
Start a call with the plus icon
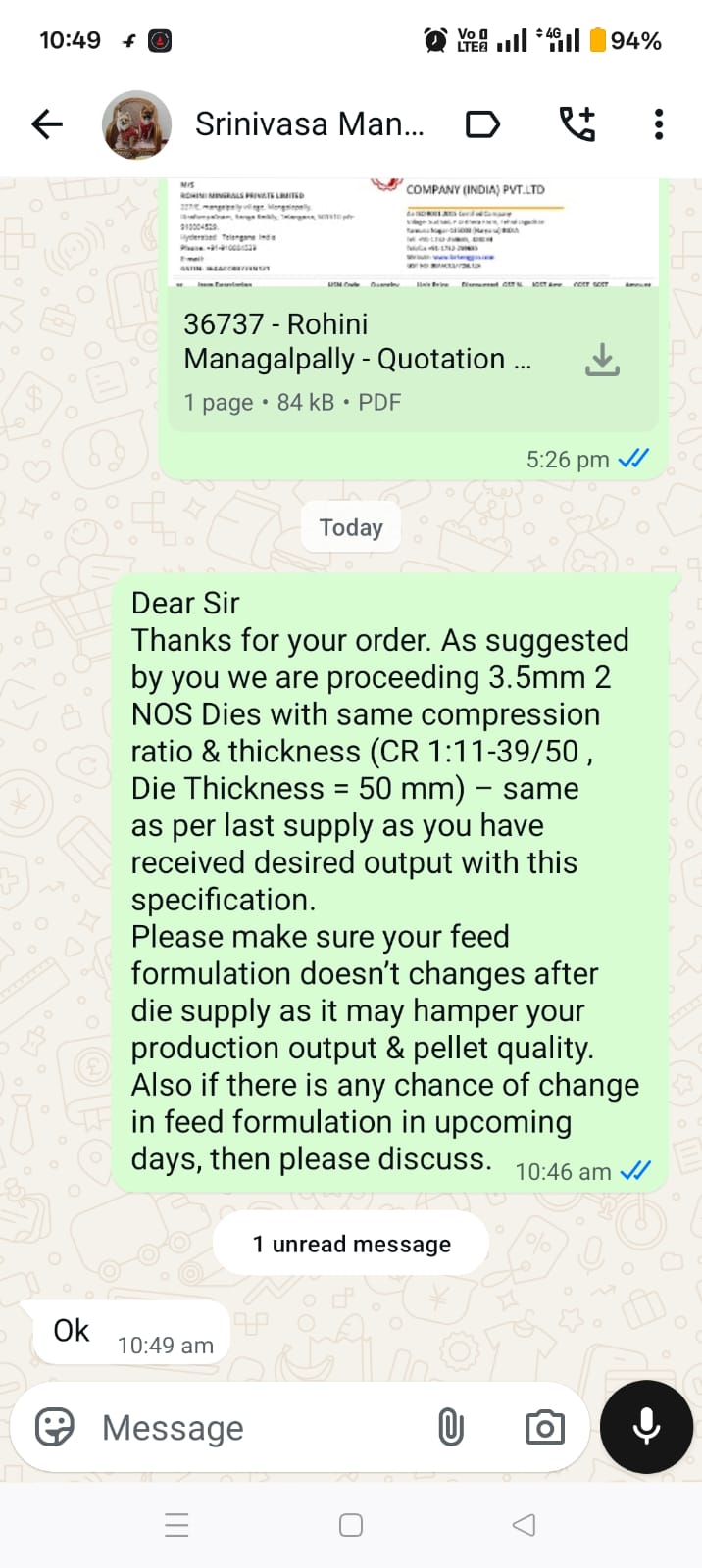(x=577, y=124)
